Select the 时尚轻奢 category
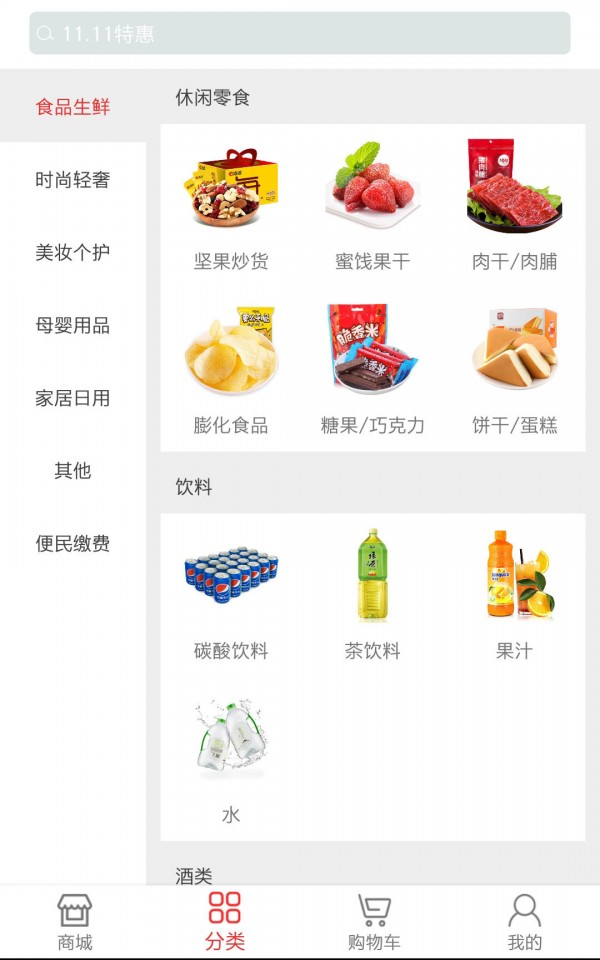The width and height of the screenshot is (600, 960). (x=73, y=180)
